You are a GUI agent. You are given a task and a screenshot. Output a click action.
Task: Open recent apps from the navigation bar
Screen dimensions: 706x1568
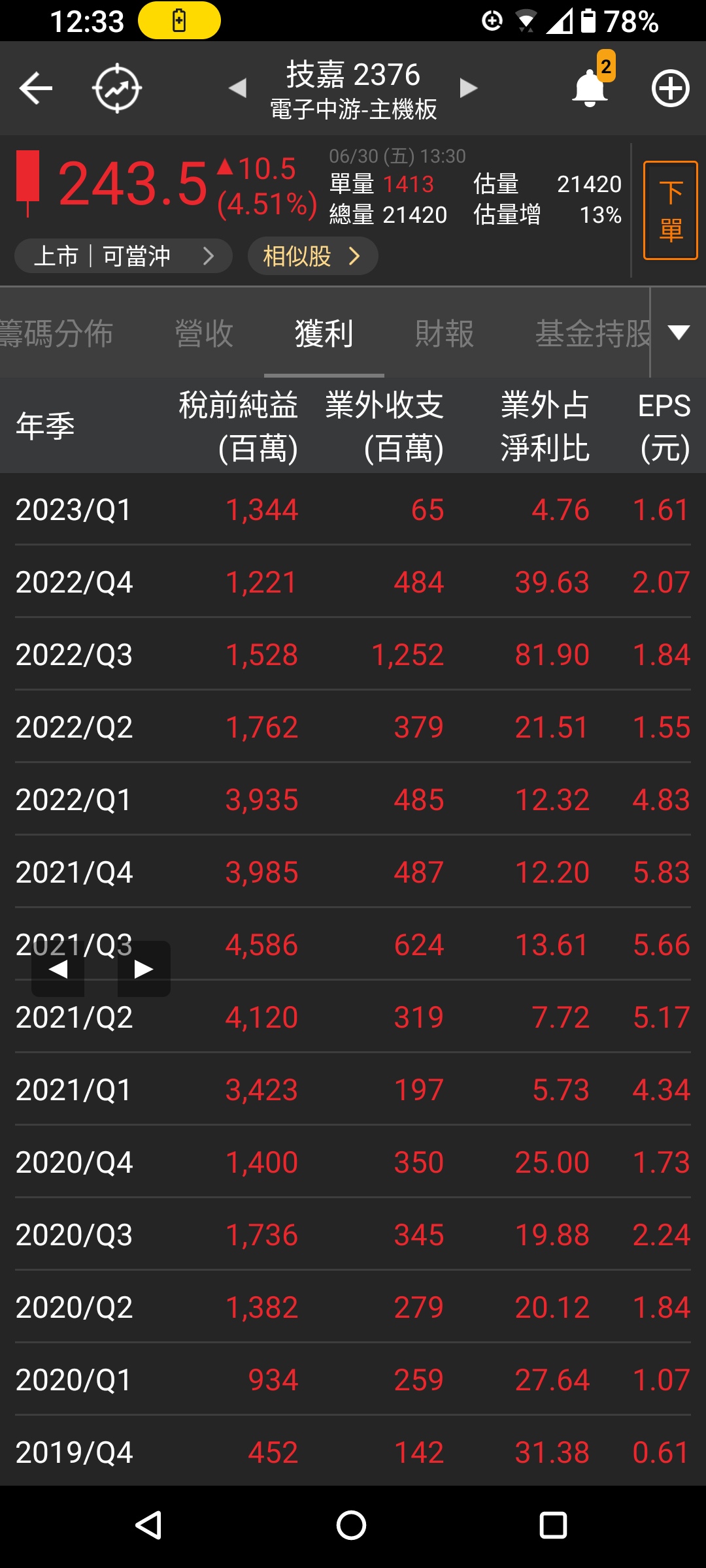[x=553, y=1526]
